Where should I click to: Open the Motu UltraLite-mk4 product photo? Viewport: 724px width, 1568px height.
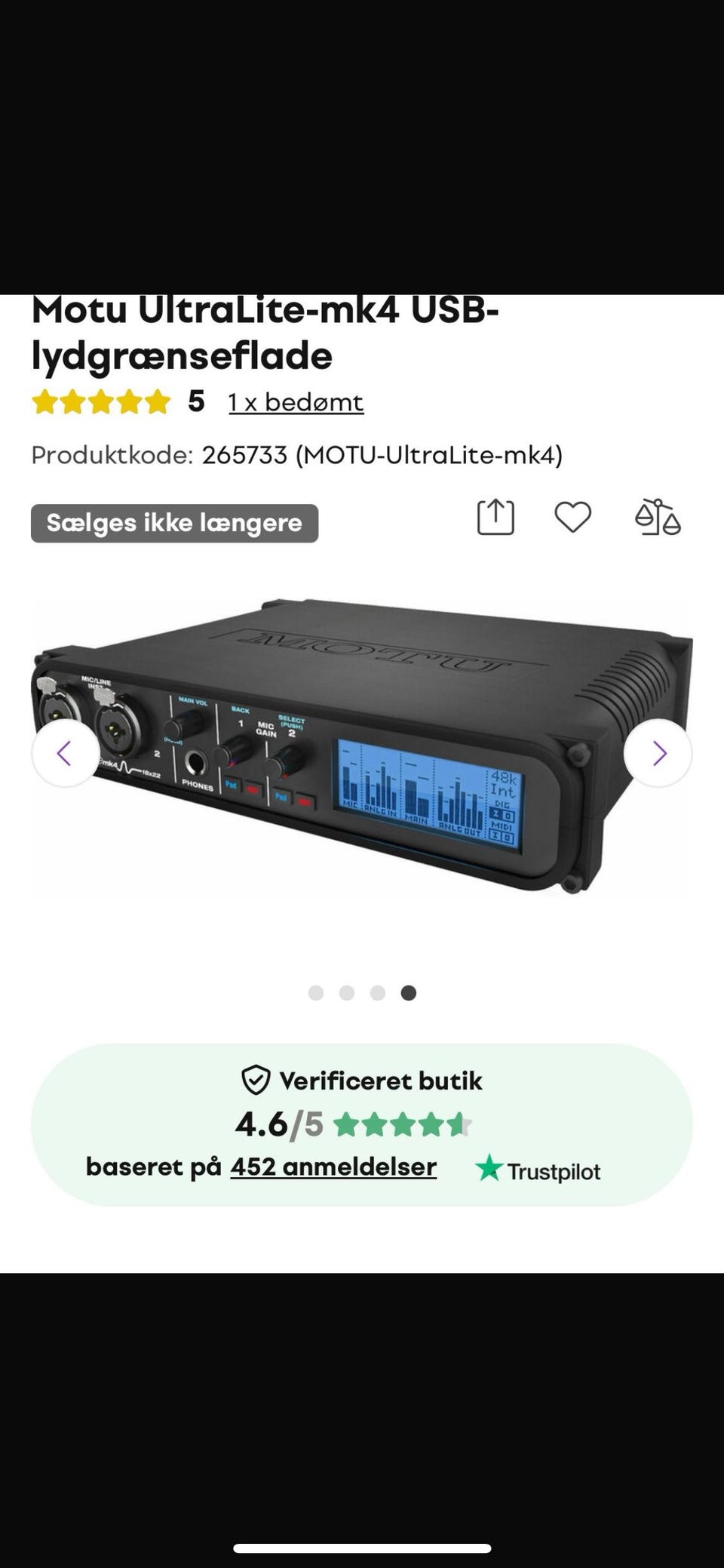point(362,747)
